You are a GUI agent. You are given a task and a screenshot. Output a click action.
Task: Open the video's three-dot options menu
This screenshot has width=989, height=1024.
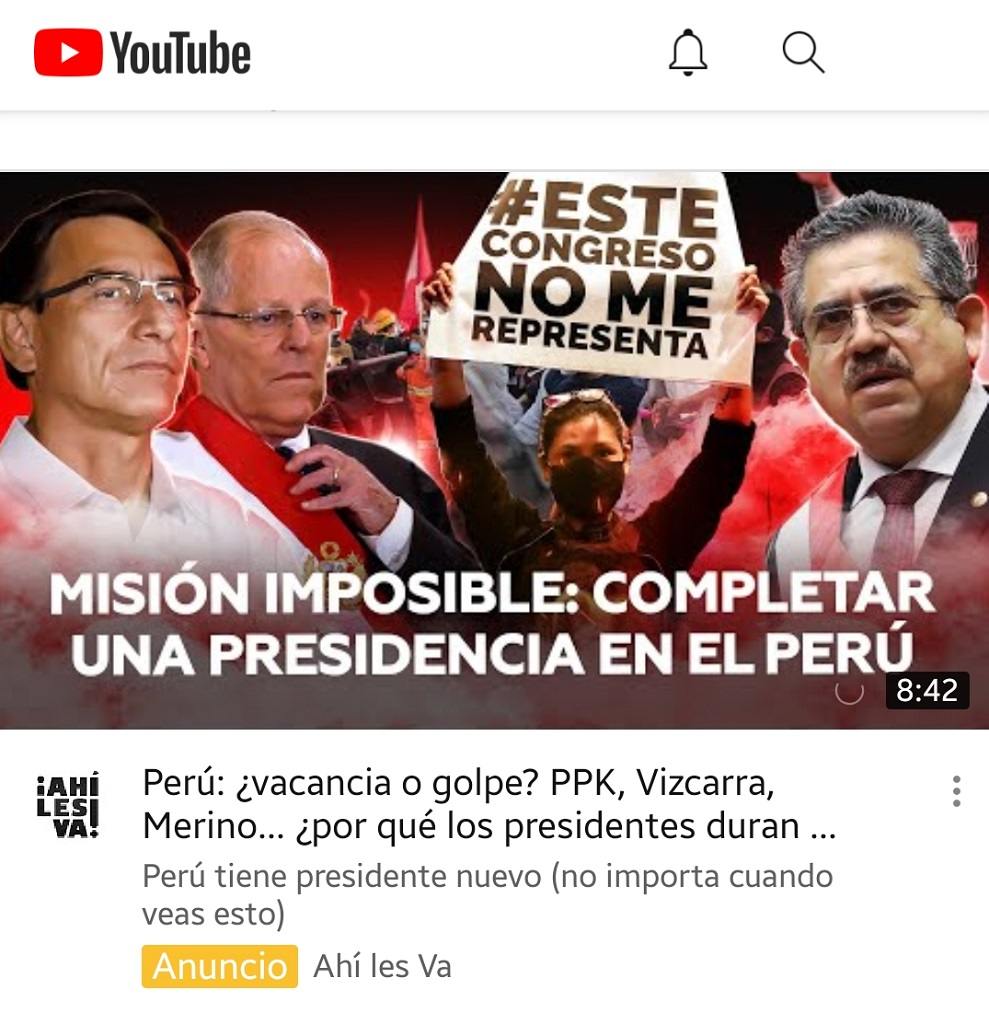tap(956, 791)
